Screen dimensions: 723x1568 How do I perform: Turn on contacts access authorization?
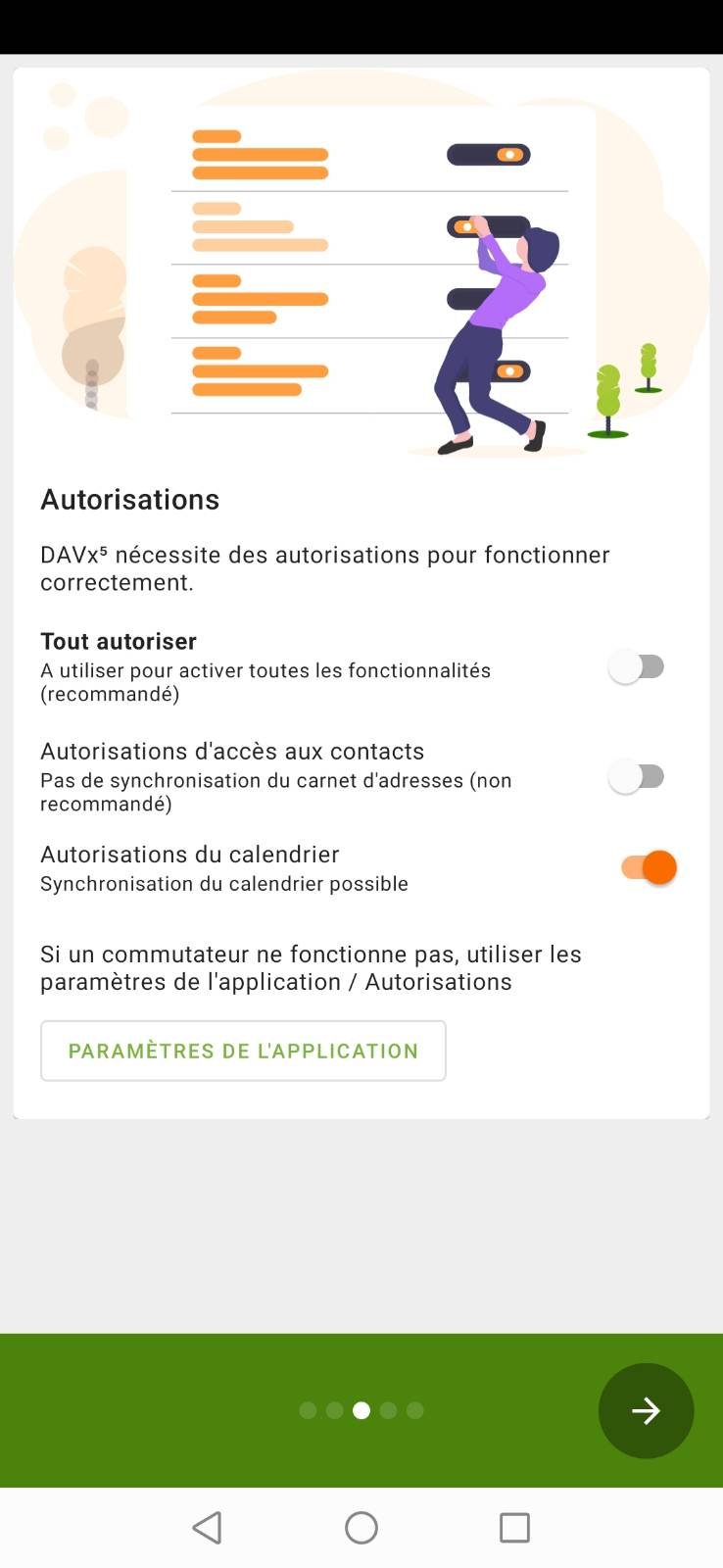[637, 777]
